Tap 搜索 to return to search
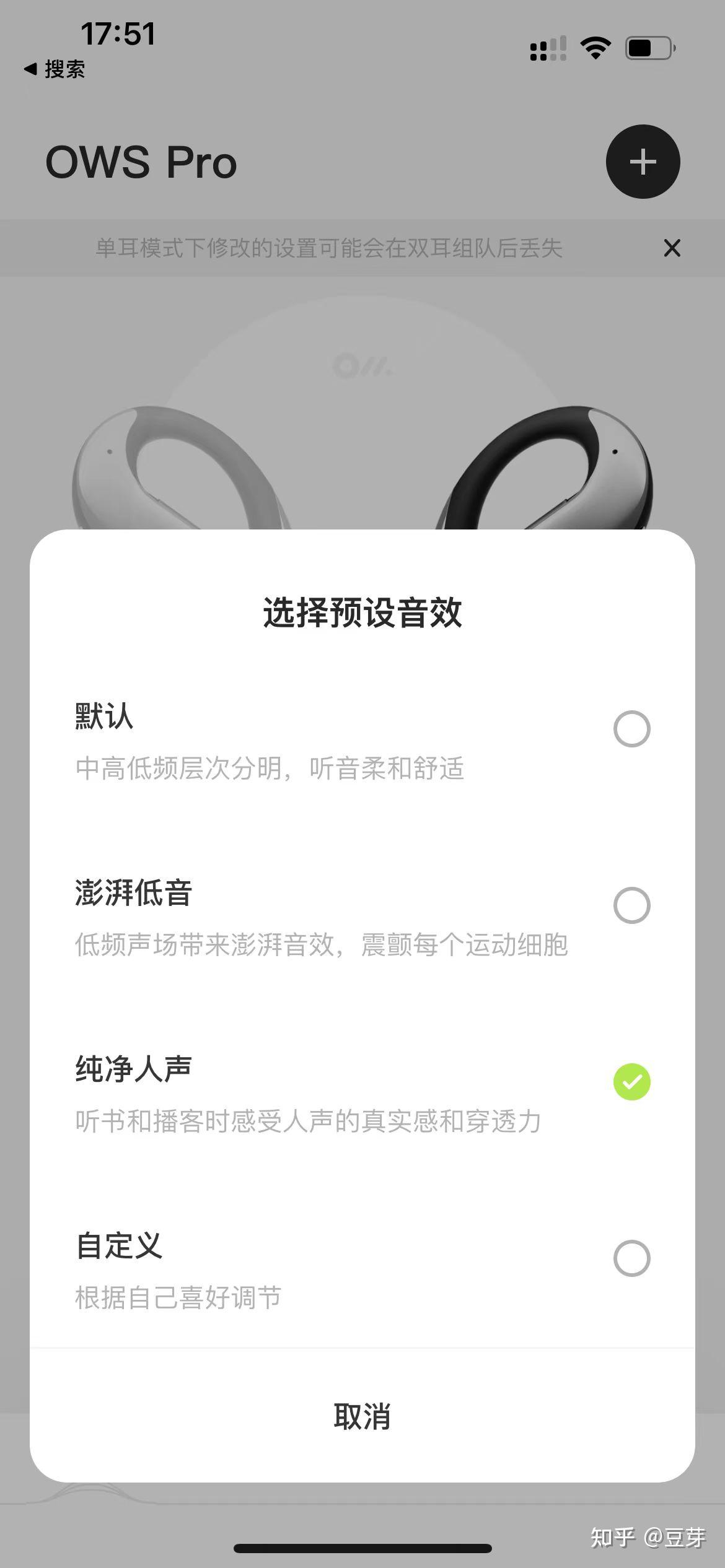This screenshot has height=1568, width=725. tap(64, 70)
